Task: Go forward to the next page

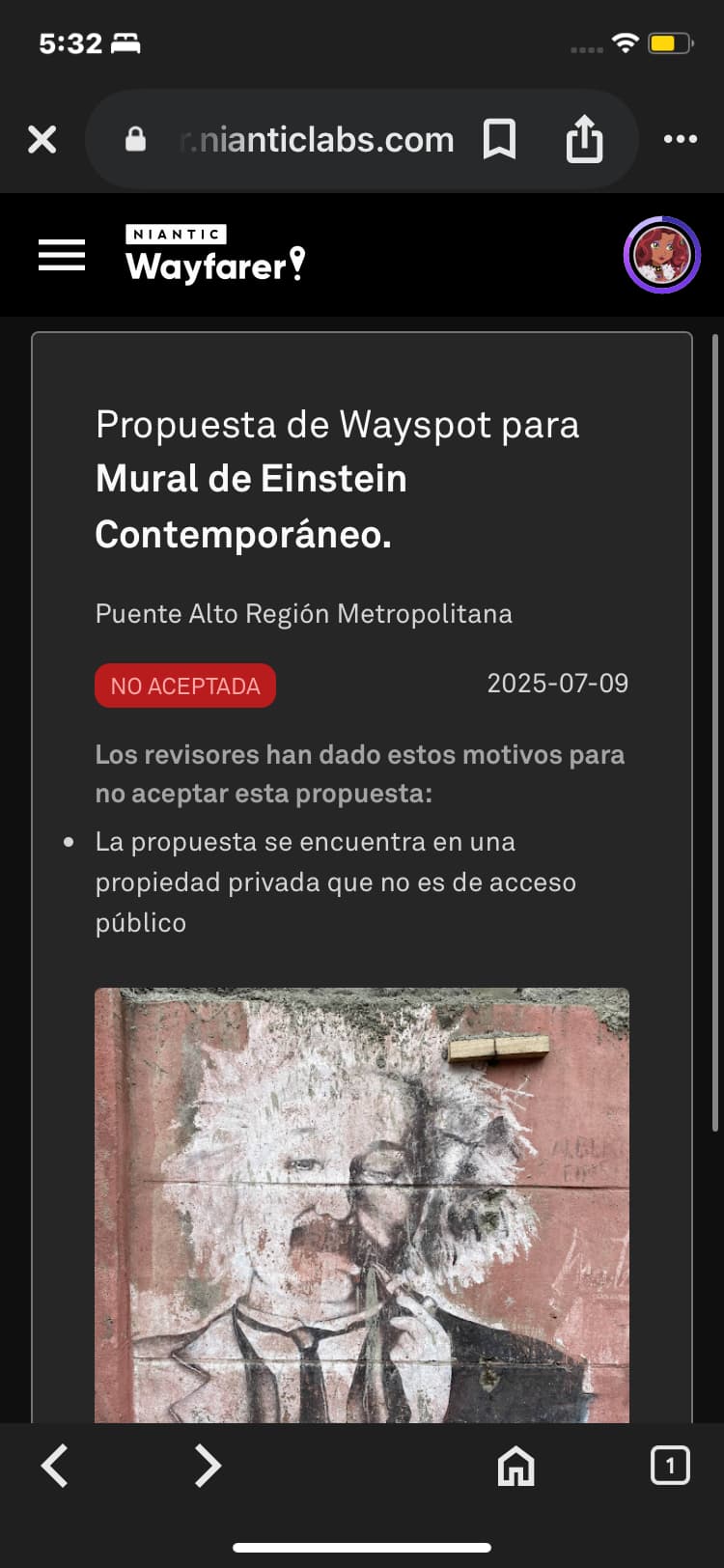Action: 207,1466
